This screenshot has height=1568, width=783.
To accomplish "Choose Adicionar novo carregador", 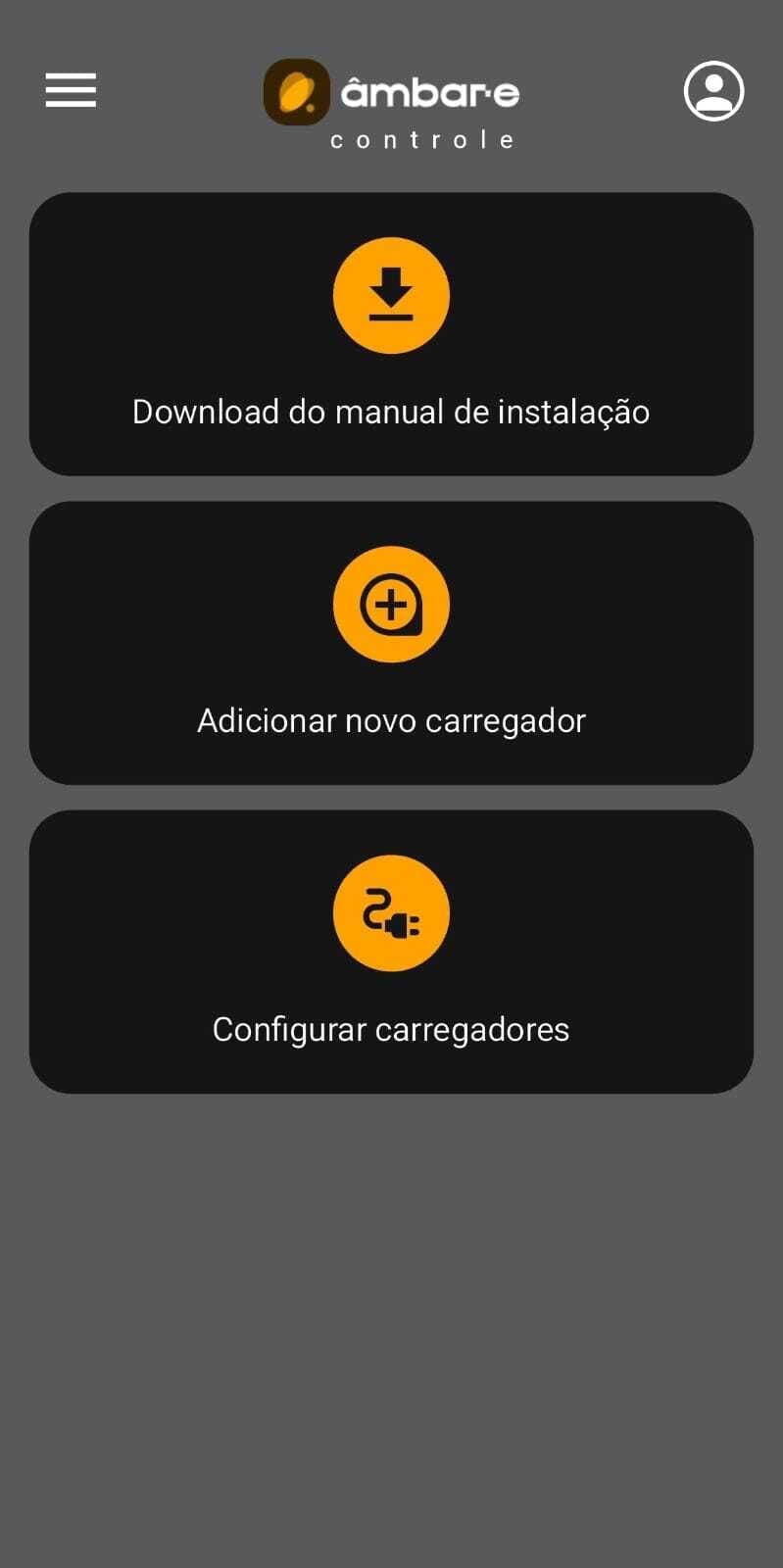I will (x=391, y=643).
